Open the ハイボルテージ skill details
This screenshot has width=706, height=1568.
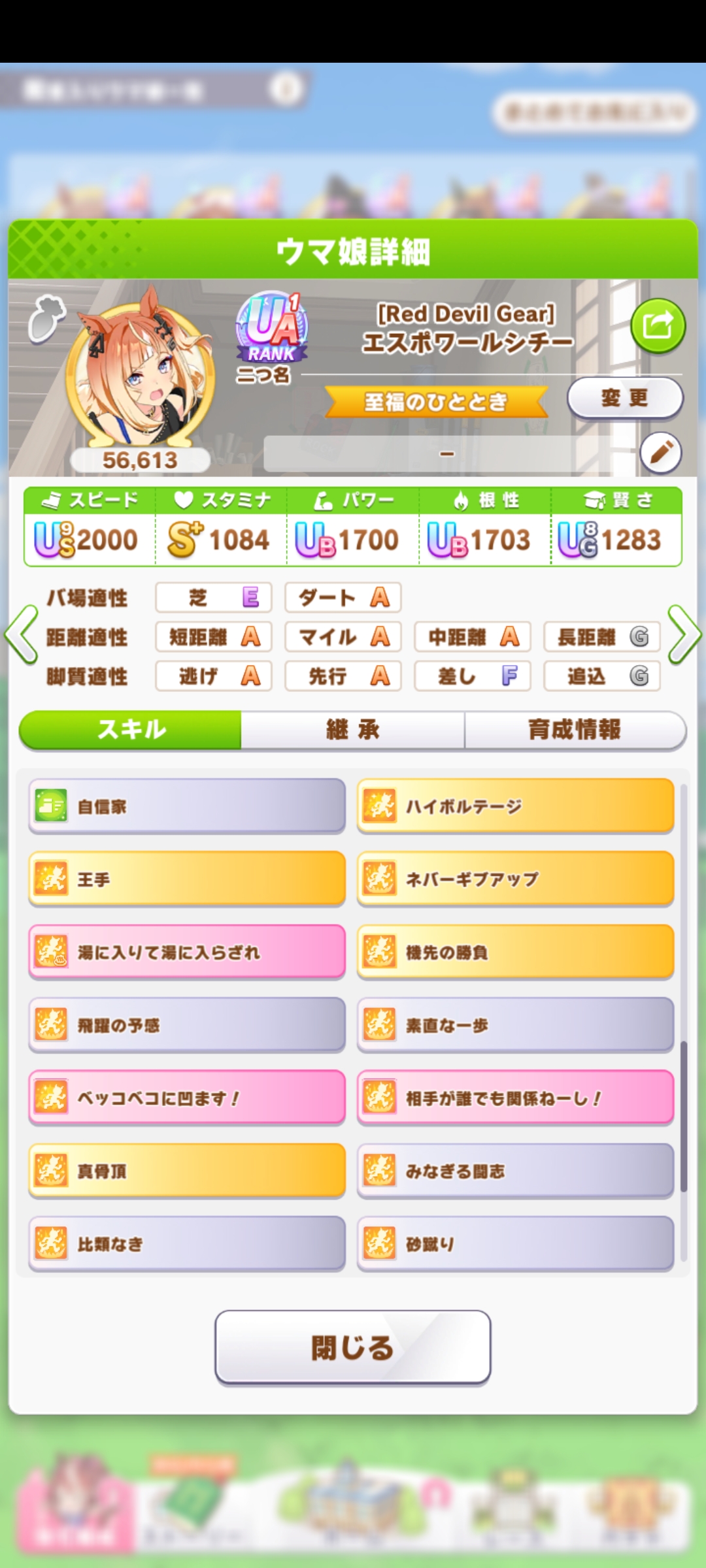[x=515, y=806]
